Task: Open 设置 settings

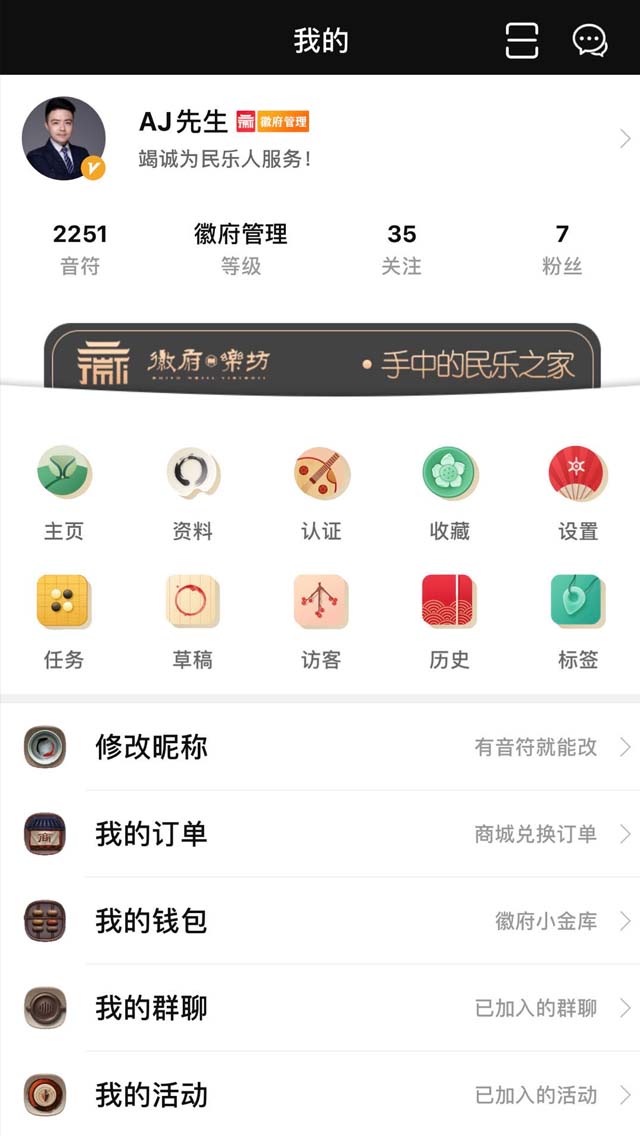Action: click(x=578, y=494)
